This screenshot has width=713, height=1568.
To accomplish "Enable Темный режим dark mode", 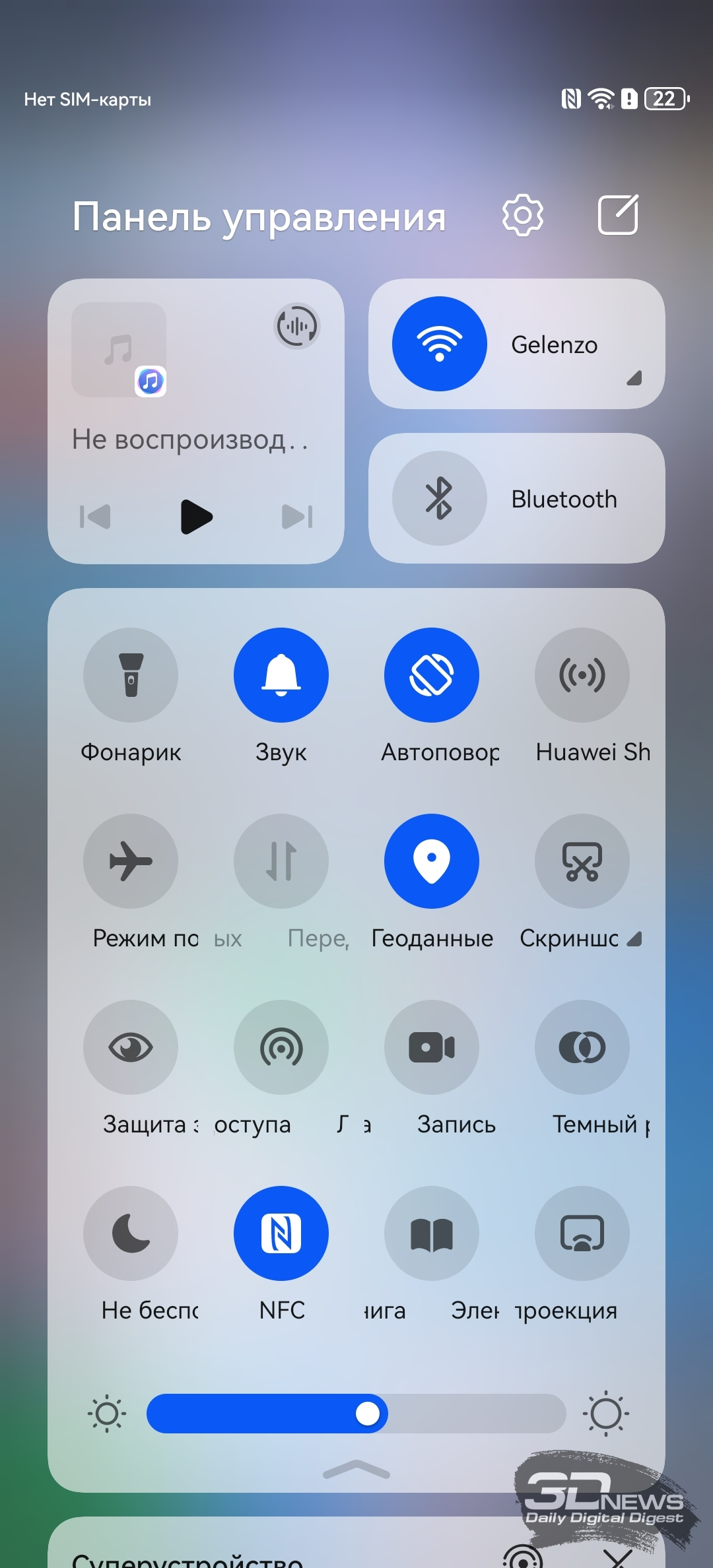I will click(x=582, y=1047).
